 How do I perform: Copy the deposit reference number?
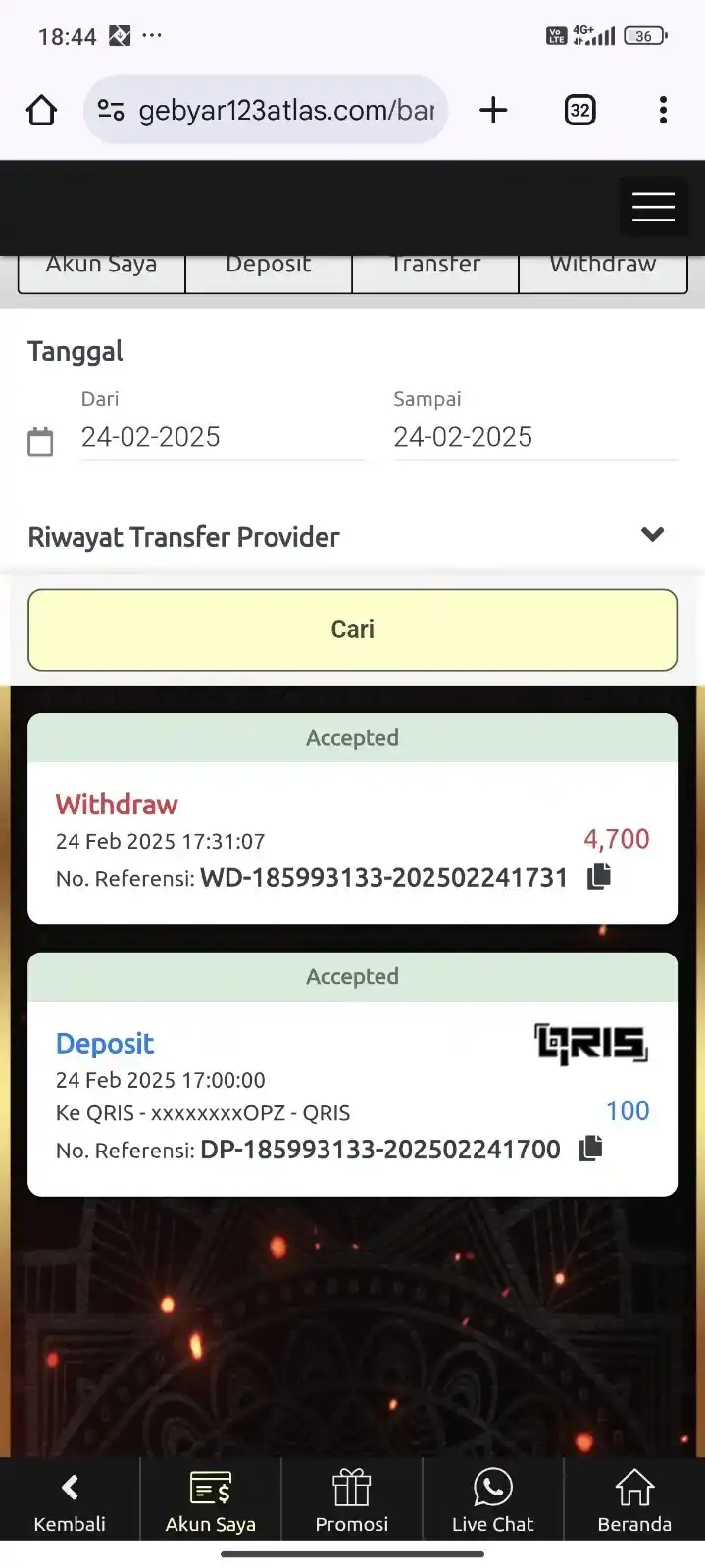[x=590, y=1149]
